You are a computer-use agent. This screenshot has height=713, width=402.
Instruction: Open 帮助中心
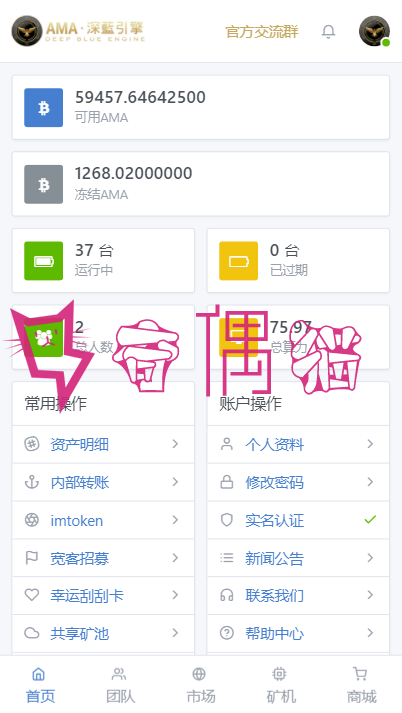(x=298, y=633)
